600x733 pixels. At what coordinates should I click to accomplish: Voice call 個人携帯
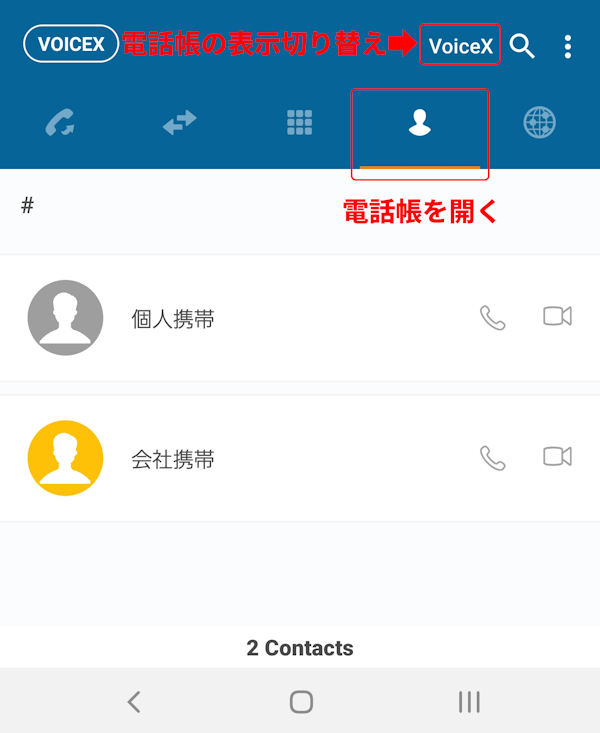click(493, 318)
